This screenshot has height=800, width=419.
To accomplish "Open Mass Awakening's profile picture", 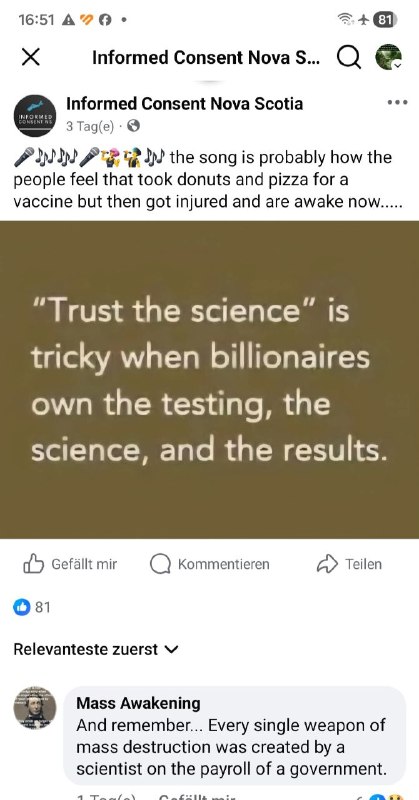I will 35,708.
